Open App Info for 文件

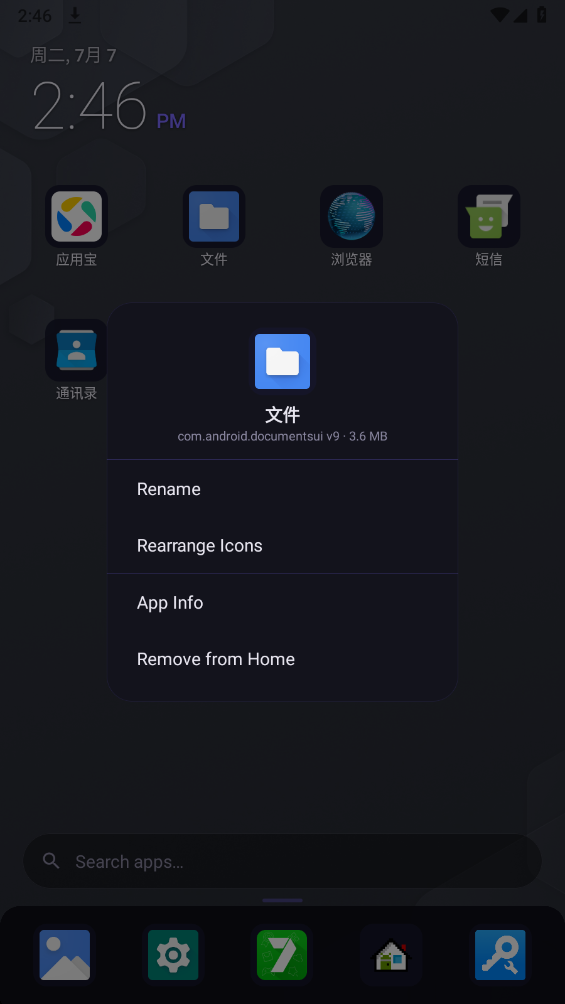(x=282, y=603)
